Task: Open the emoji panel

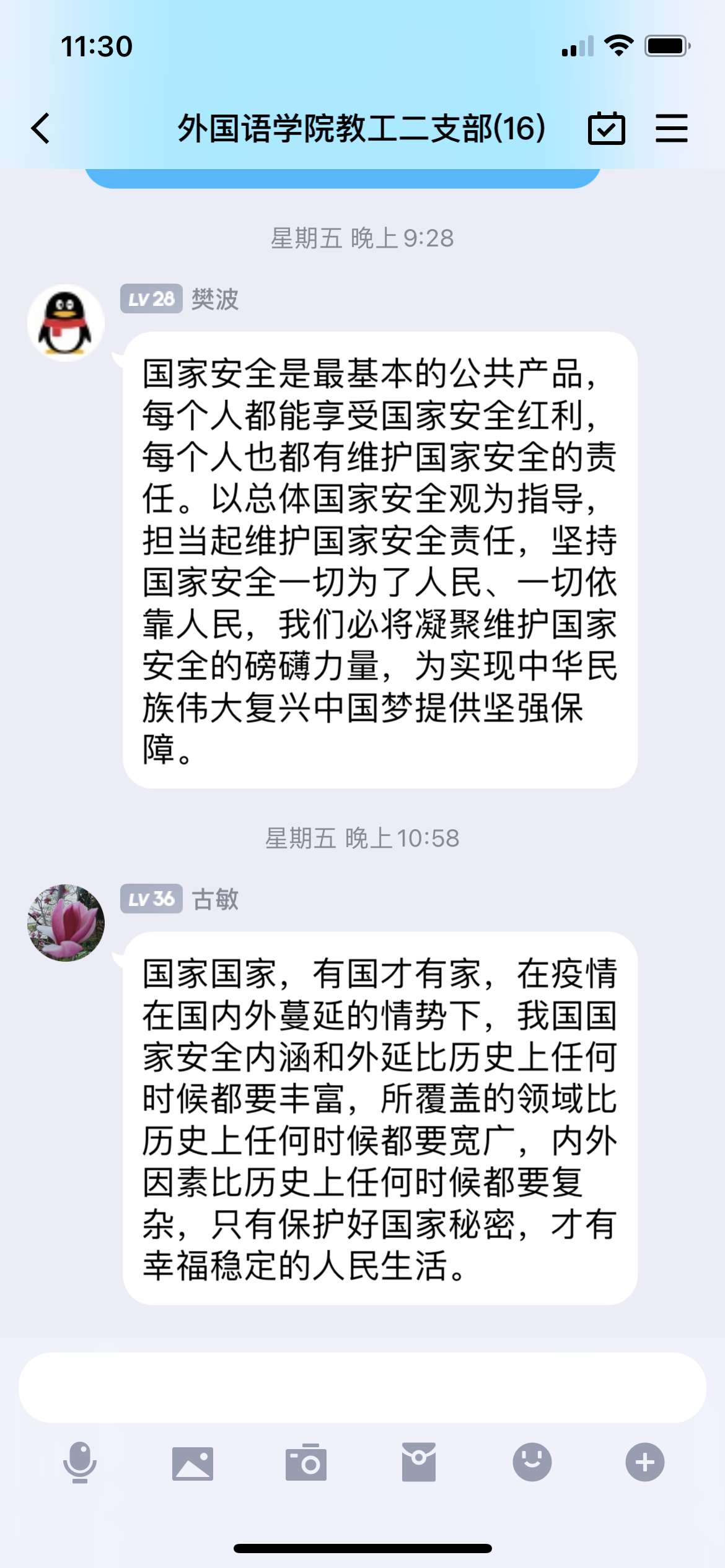Action: pos(532,1462)
